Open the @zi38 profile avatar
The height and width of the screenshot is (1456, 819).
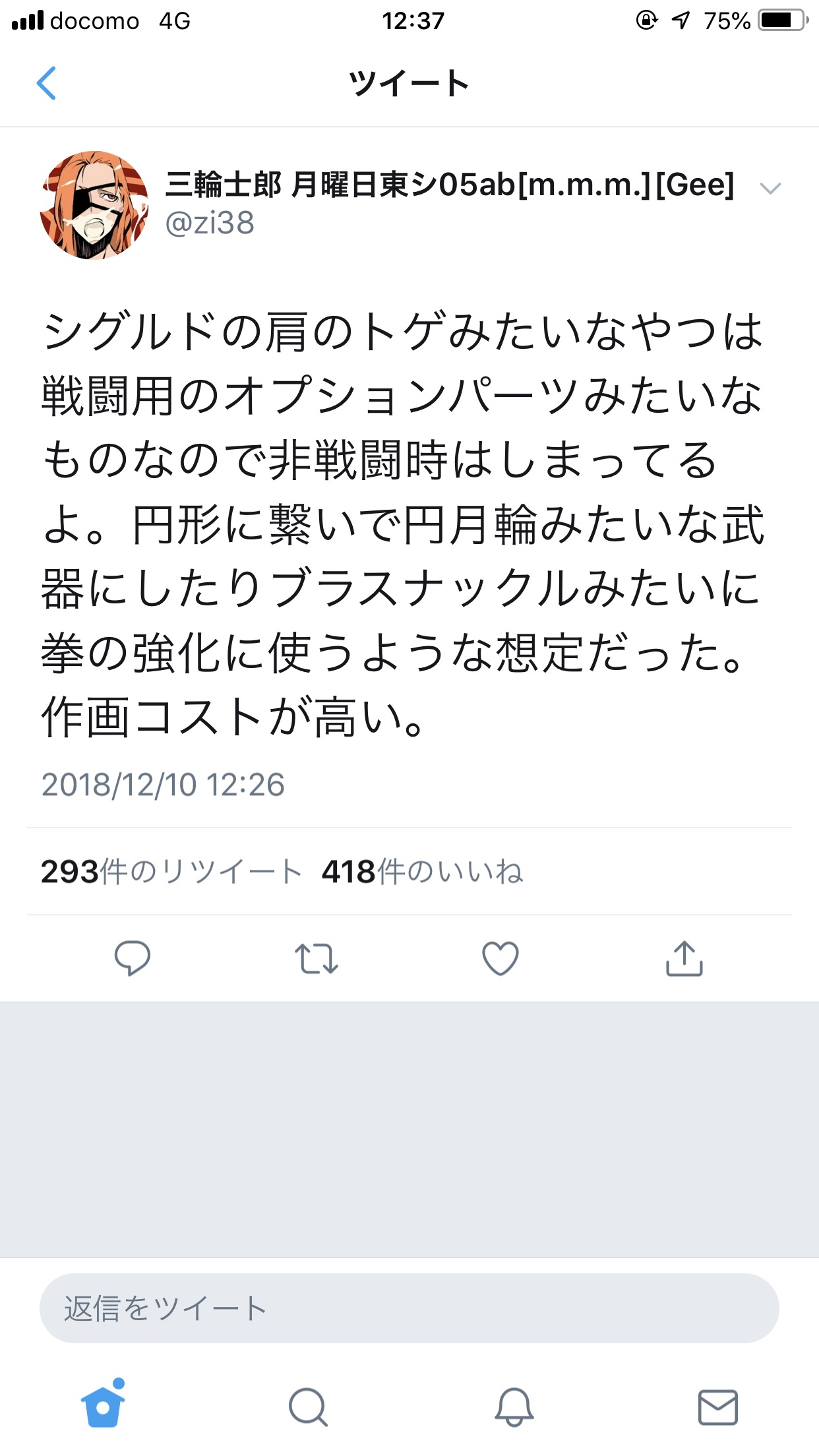tap(95, 206)
